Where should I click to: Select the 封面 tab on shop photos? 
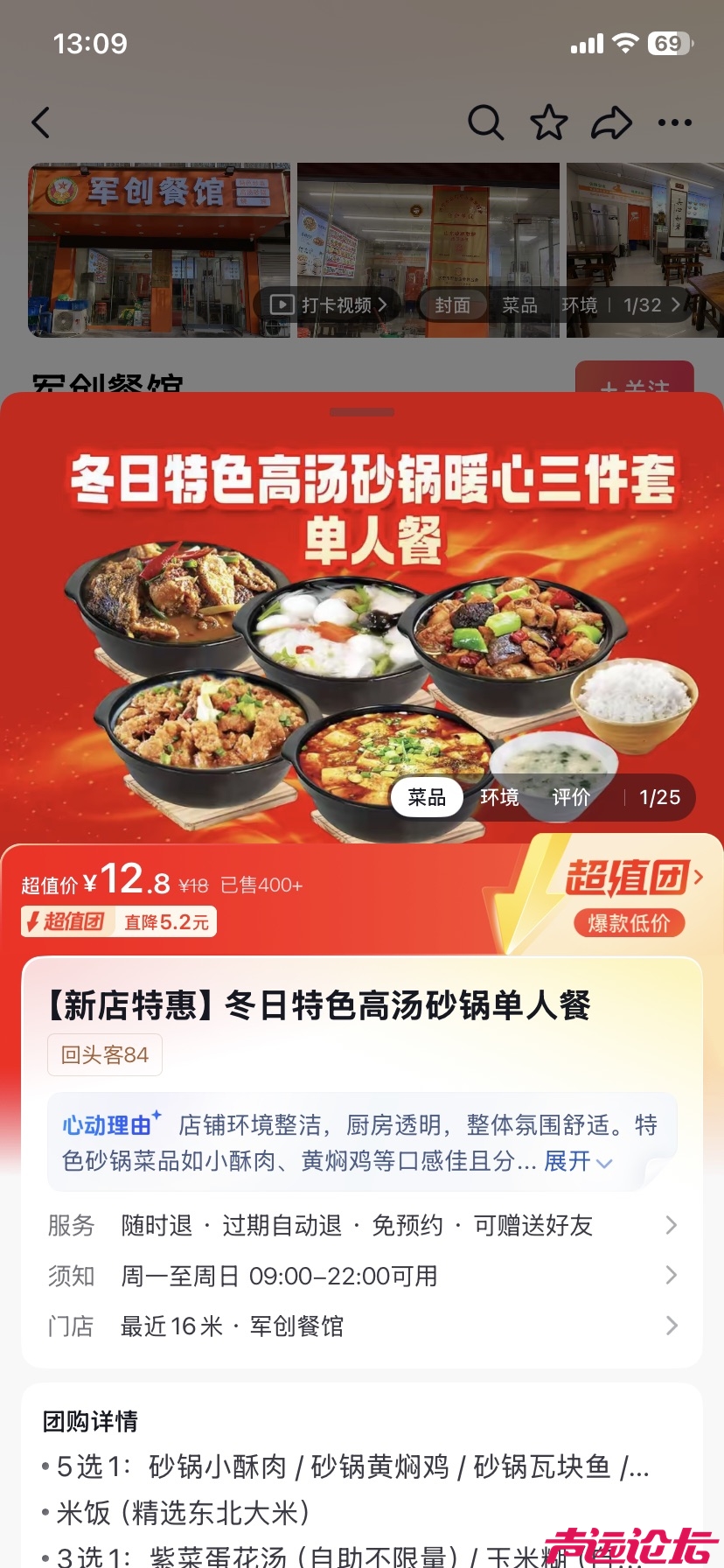click(453, 304)
